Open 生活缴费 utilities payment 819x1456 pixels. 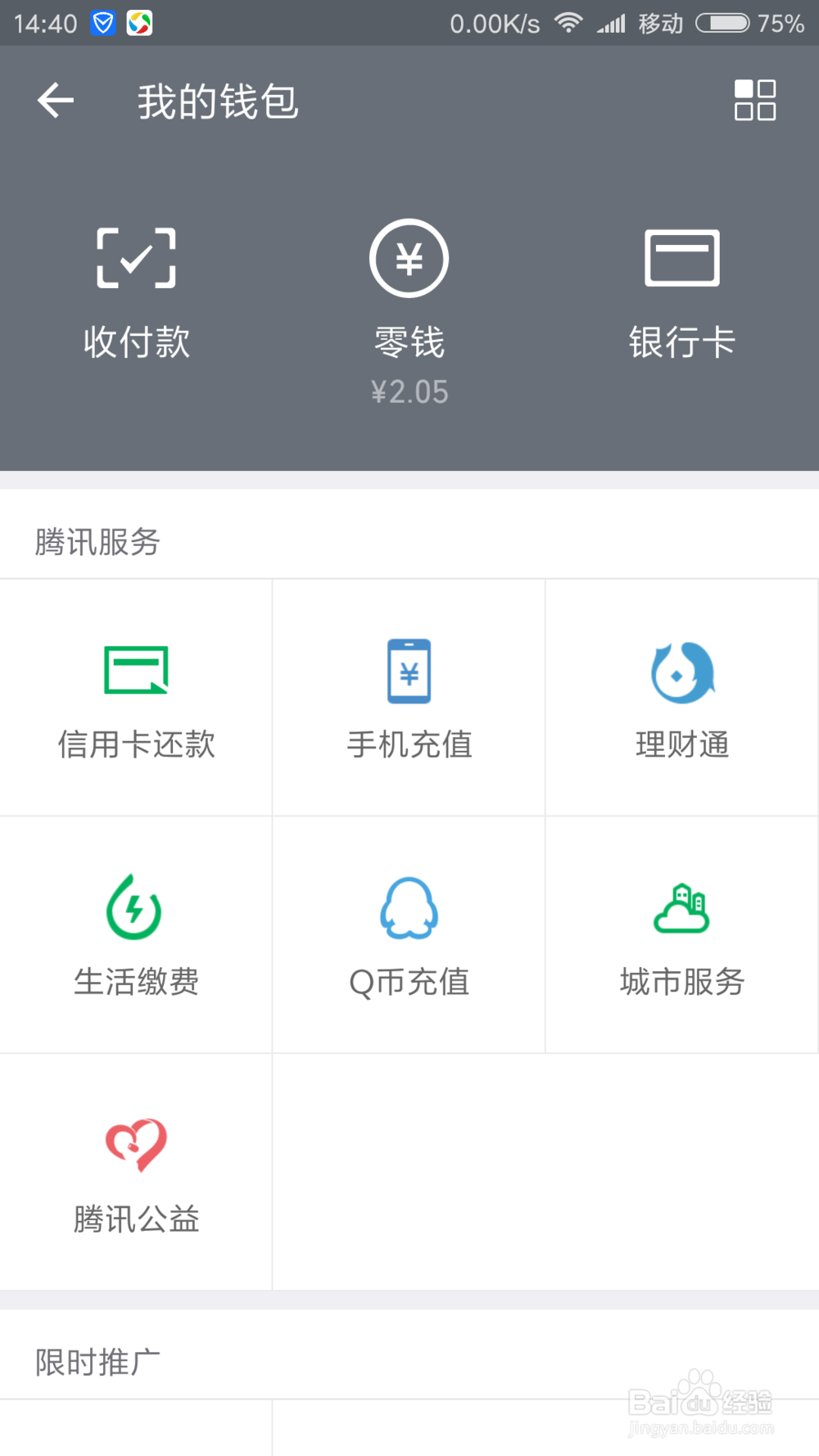point(136,935)
